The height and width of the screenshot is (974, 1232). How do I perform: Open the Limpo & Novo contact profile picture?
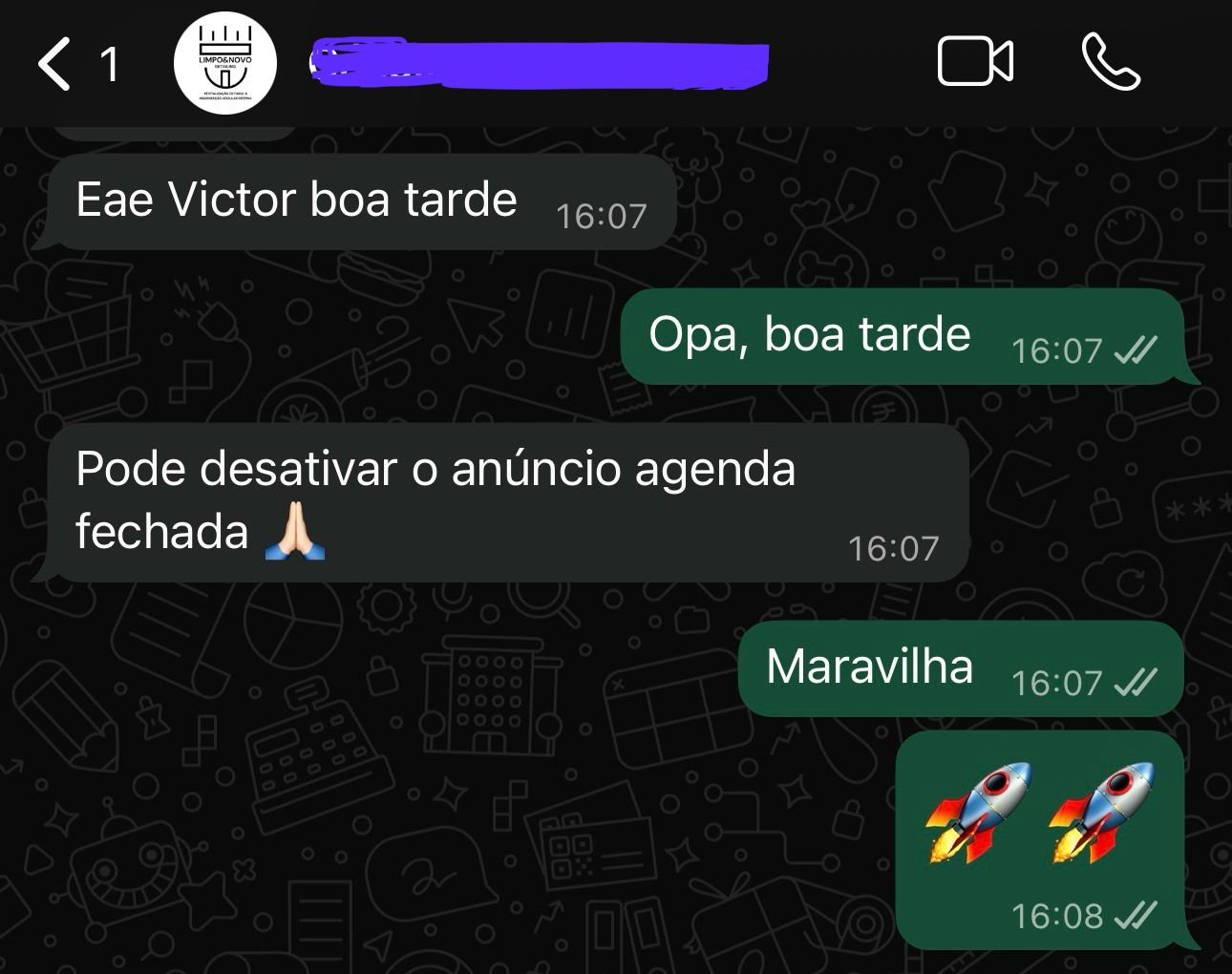pyautogui.click(x=225, y=63)
